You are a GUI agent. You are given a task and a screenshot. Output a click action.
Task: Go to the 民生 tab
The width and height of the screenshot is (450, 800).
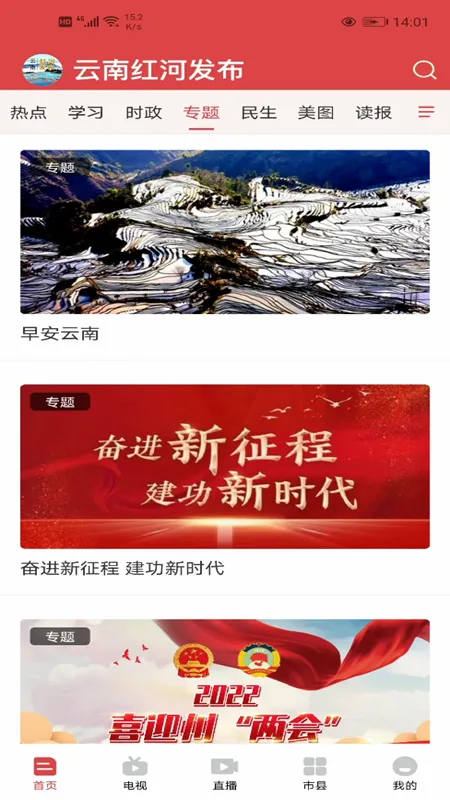pyautogui.click(x=259, y=112)
